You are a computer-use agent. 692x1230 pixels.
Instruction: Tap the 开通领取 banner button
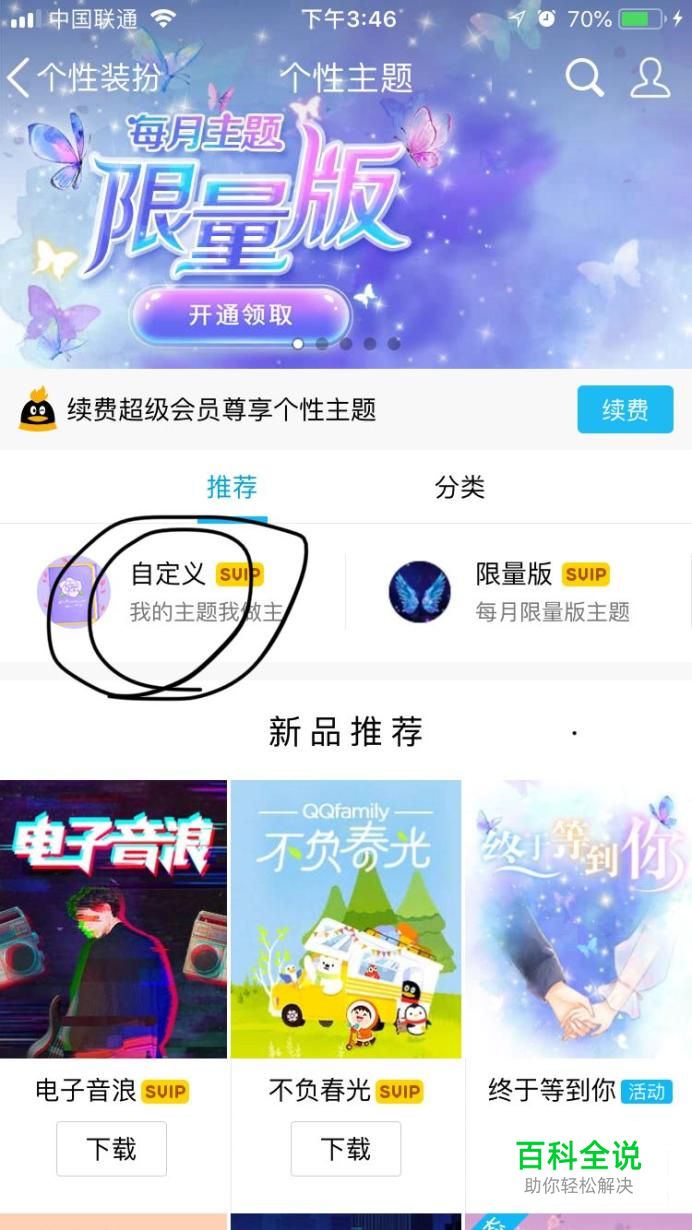pos(241,315)
